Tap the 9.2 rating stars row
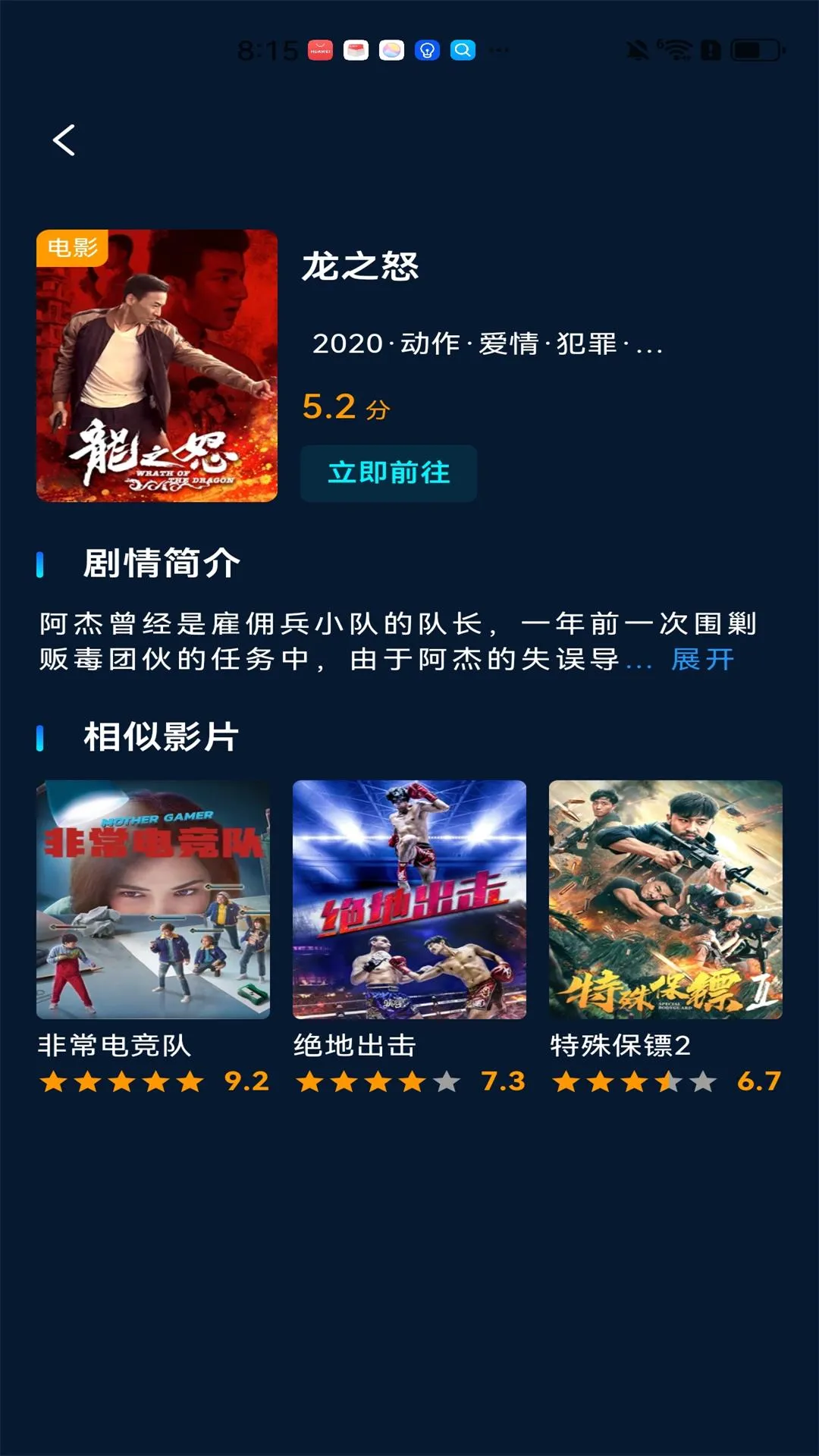The height and width of the screenshot is (1456, 819). [x=121, y=1083]
